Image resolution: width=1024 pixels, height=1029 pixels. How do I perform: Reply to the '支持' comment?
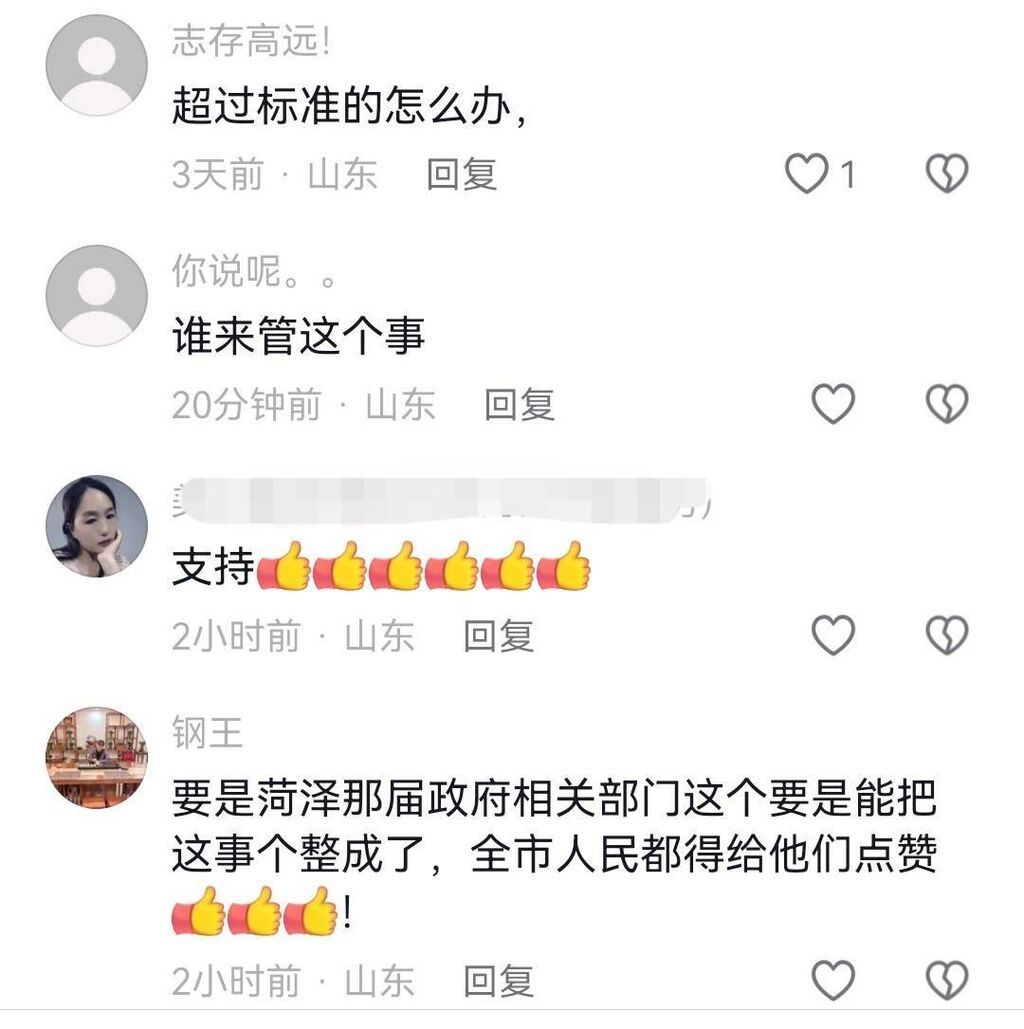pos(499,635)
